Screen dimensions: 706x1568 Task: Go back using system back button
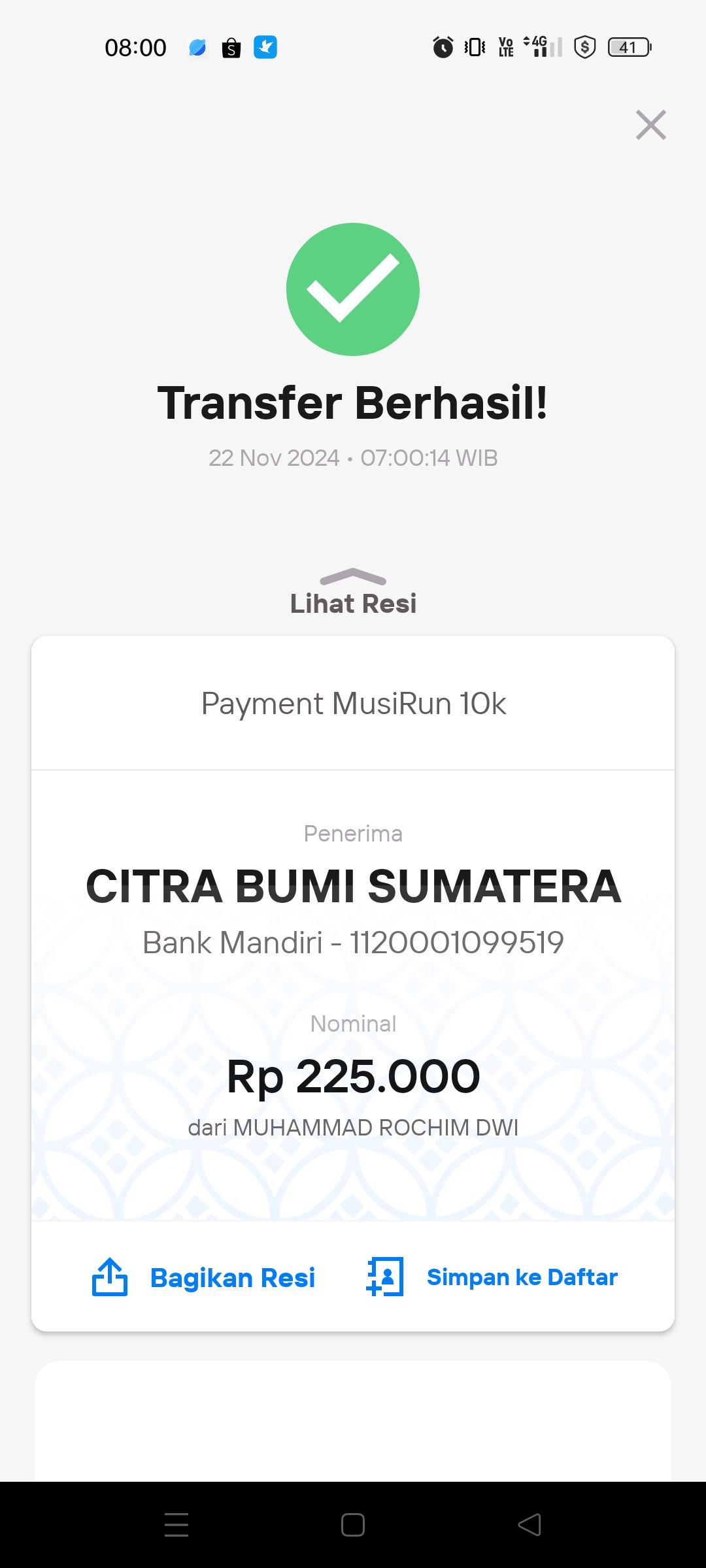(529, 1525)
